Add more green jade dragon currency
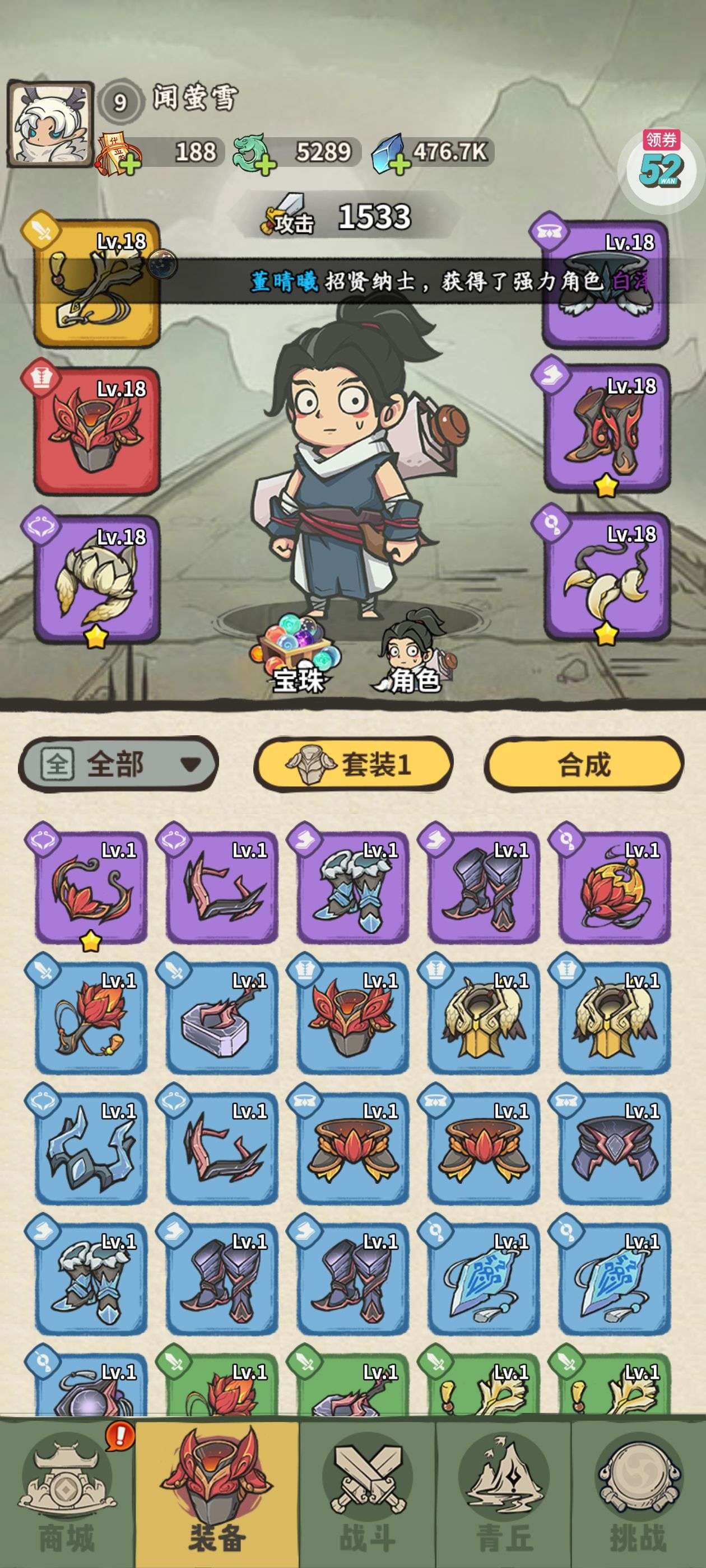Image resolution: width=706 pixels, height=1568 pixels. click(x=264, y=164)
